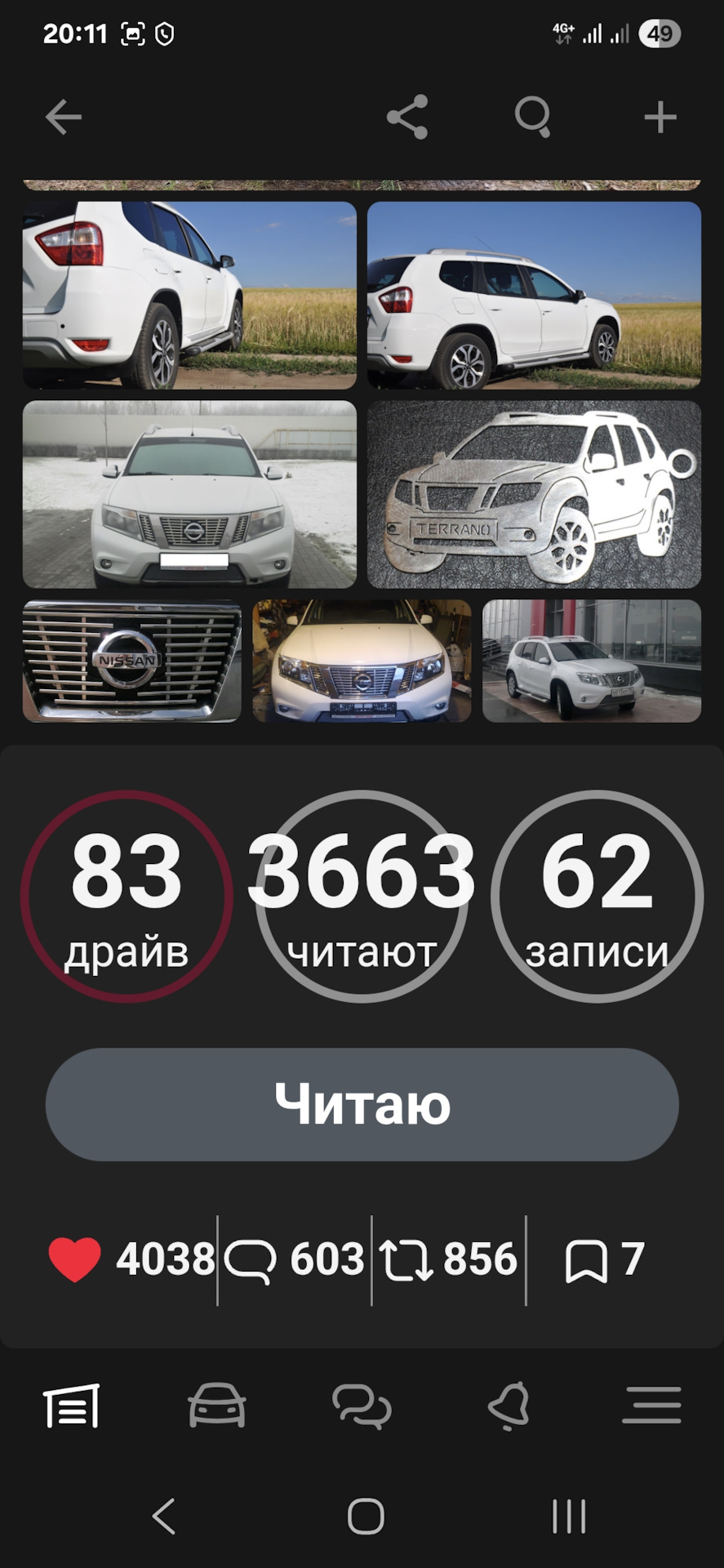The image size is (724, 1568).
Task: View the Terrano metal keychain photo
Action: point(534,494)
